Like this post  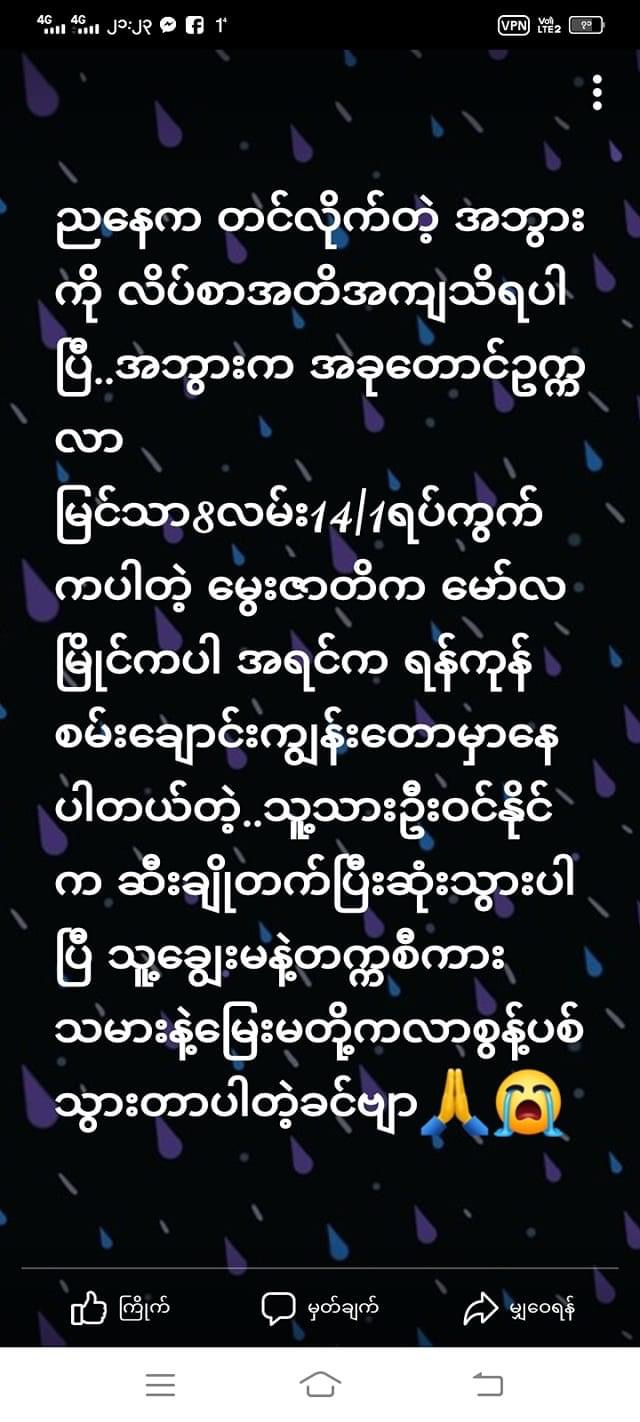(x=120, y=1307)
